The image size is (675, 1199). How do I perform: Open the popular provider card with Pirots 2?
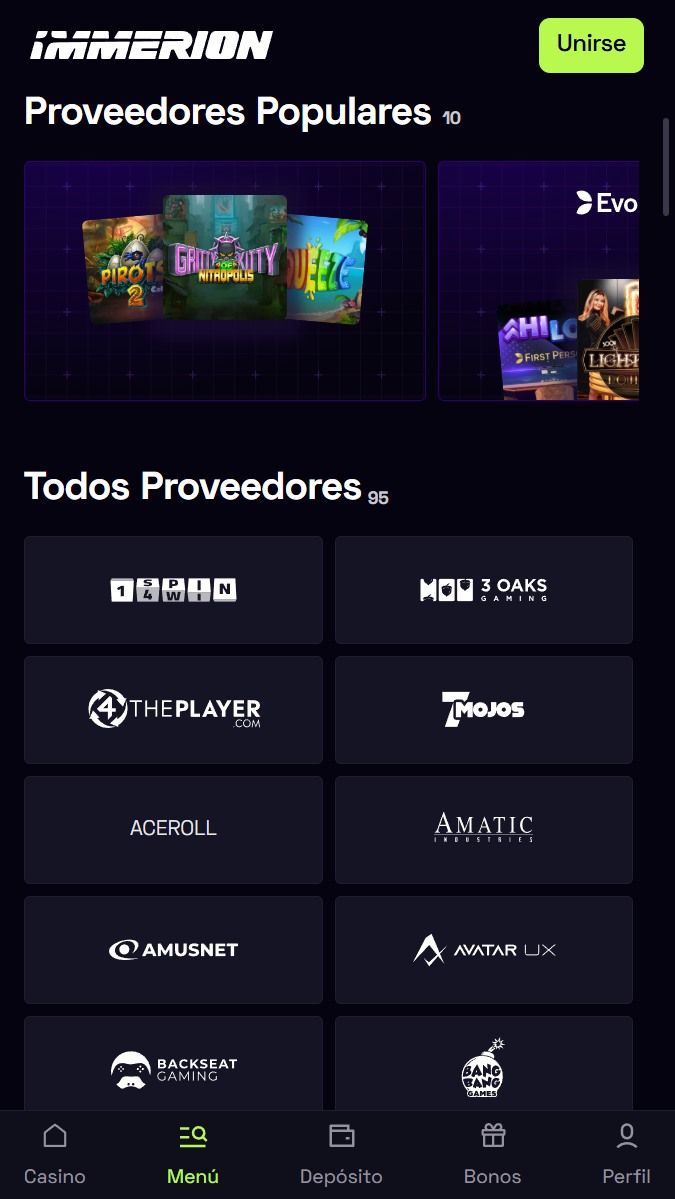point(225,281)
